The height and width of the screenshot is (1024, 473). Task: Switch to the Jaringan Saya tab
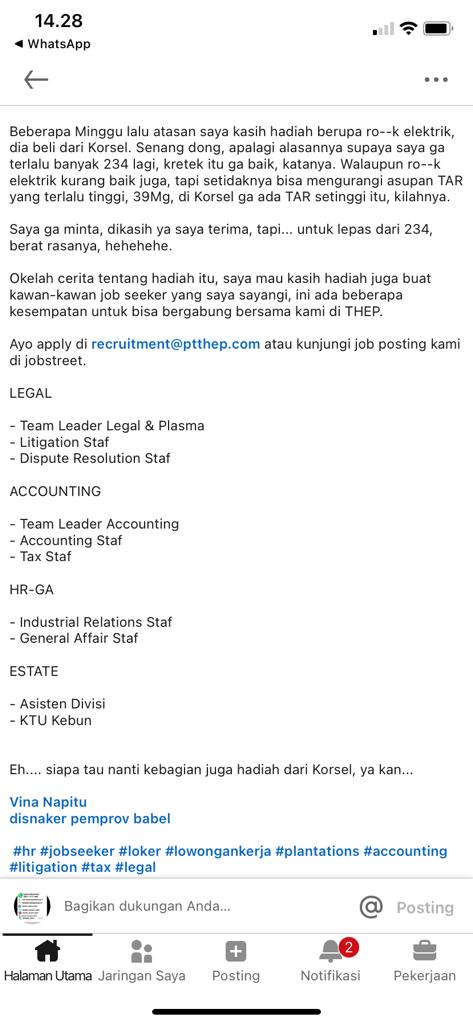(142, 961)
